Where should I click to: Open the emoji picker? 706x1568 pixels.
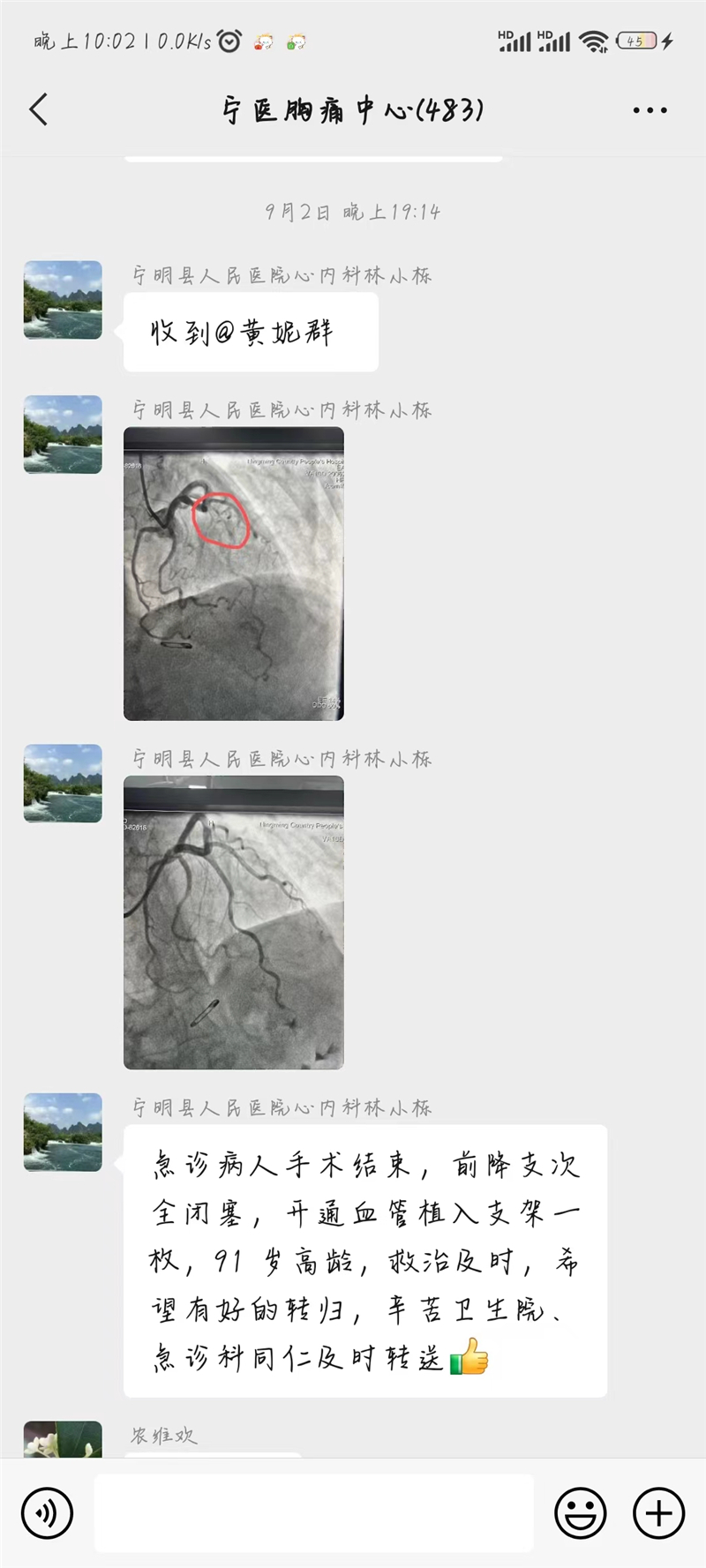tap(580, 1513)
